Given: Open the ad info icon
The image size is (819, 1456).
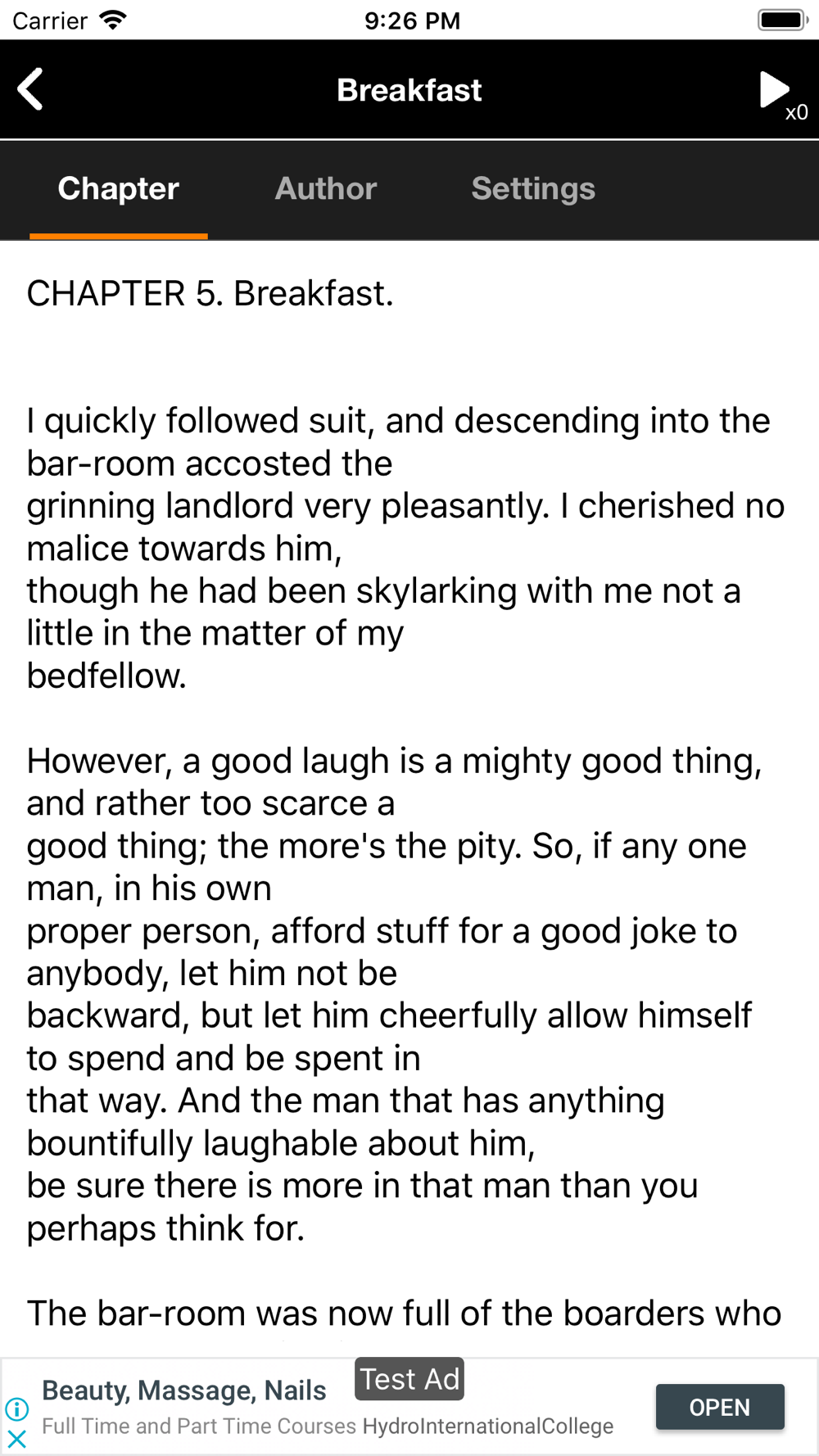Looking at the screenshot, I should click(16, 1409).
